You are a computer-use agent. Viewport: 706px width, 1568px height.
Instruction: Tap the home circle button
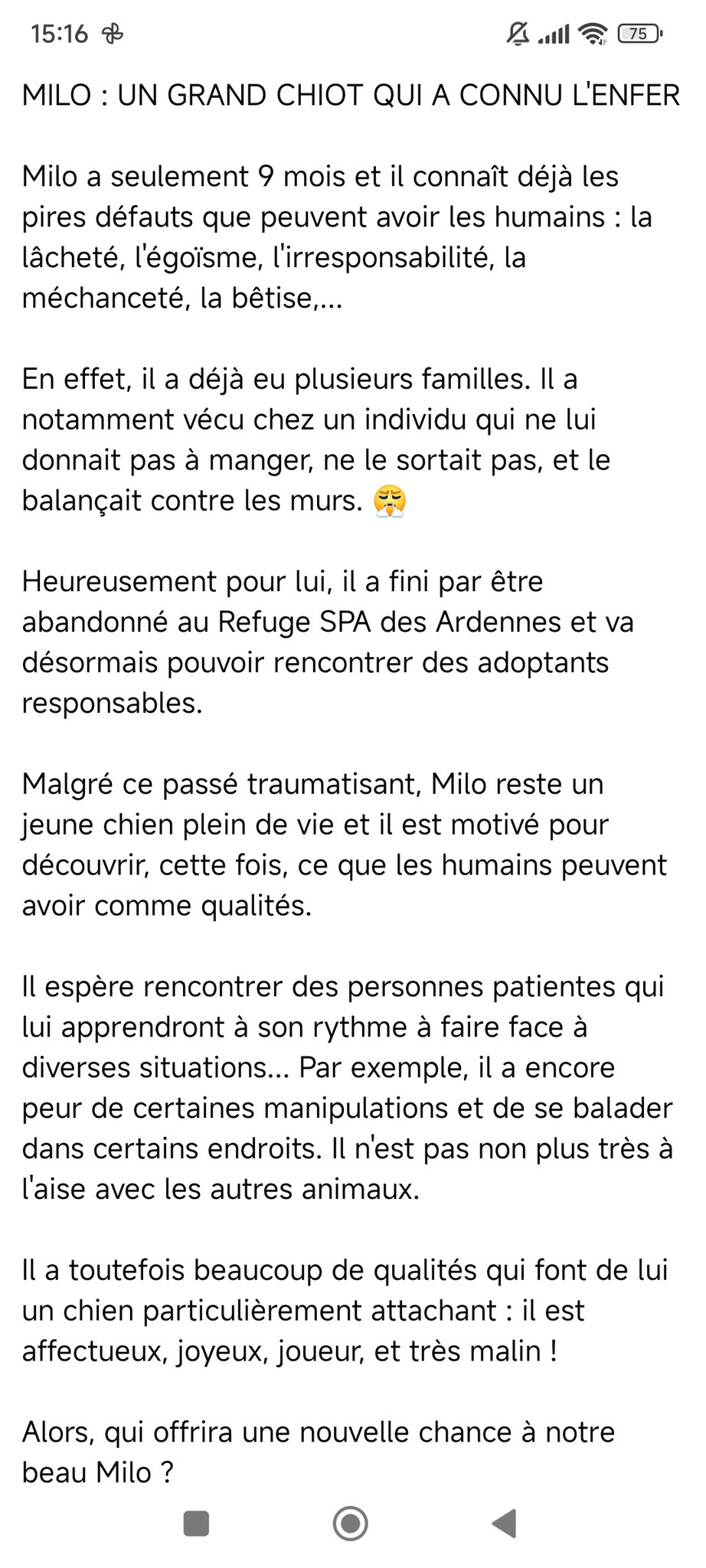tap(351, 1523)
